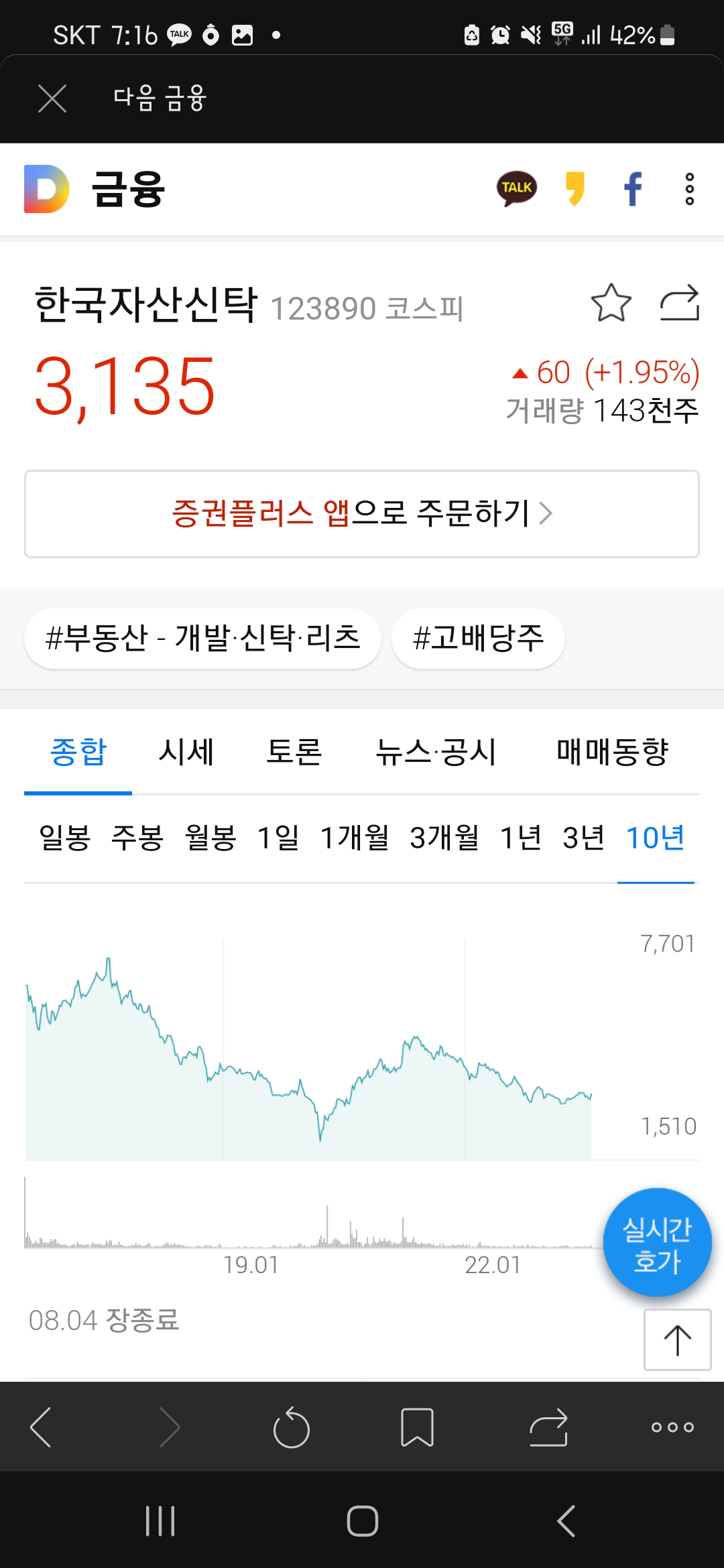This screenshot has width=724, height=1568.
Task: Select the 3년 chart period
Action: pos(583,838)
